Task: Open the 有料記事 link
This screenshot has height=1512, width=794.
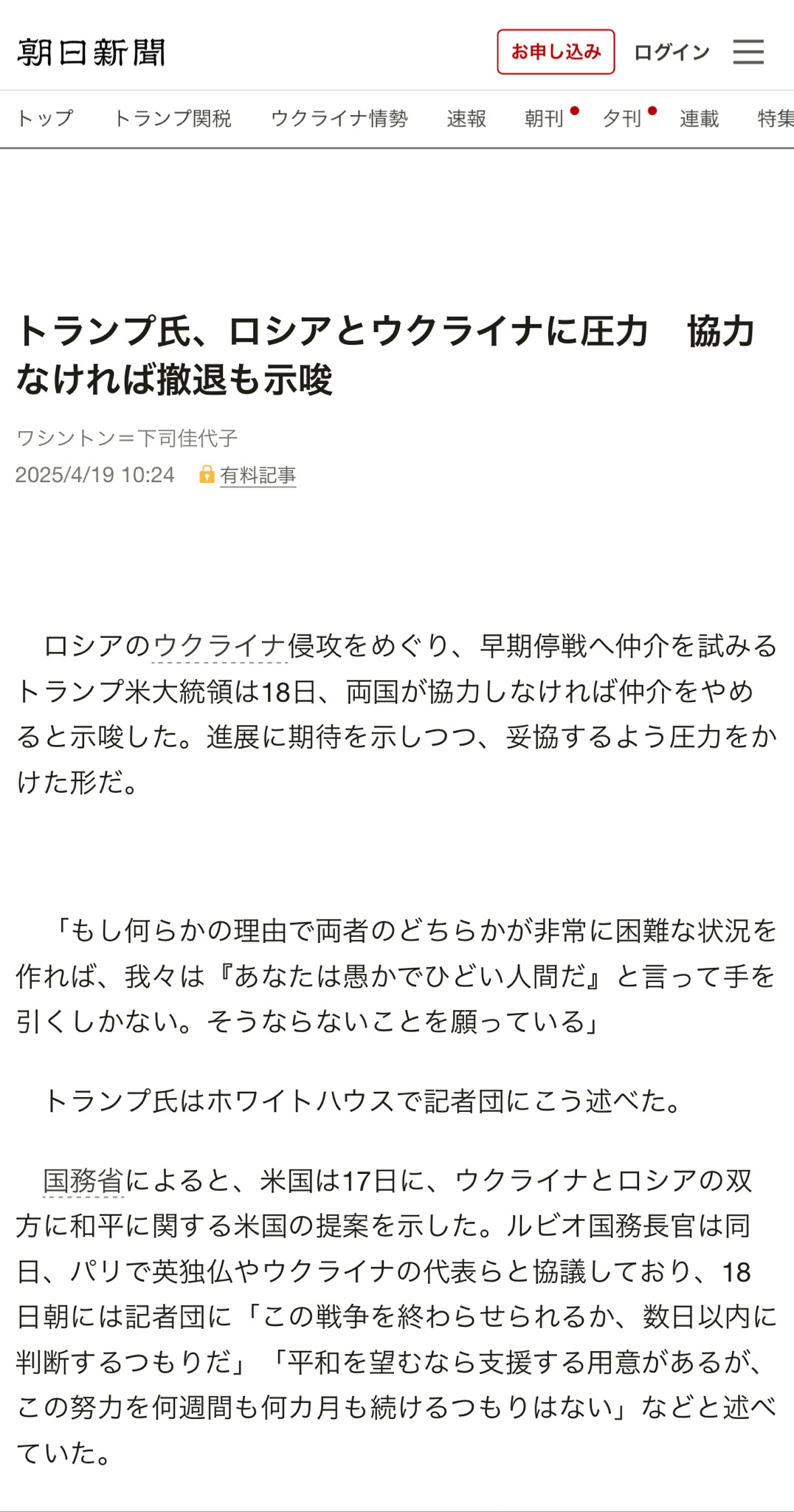Action: coord(258,475)
